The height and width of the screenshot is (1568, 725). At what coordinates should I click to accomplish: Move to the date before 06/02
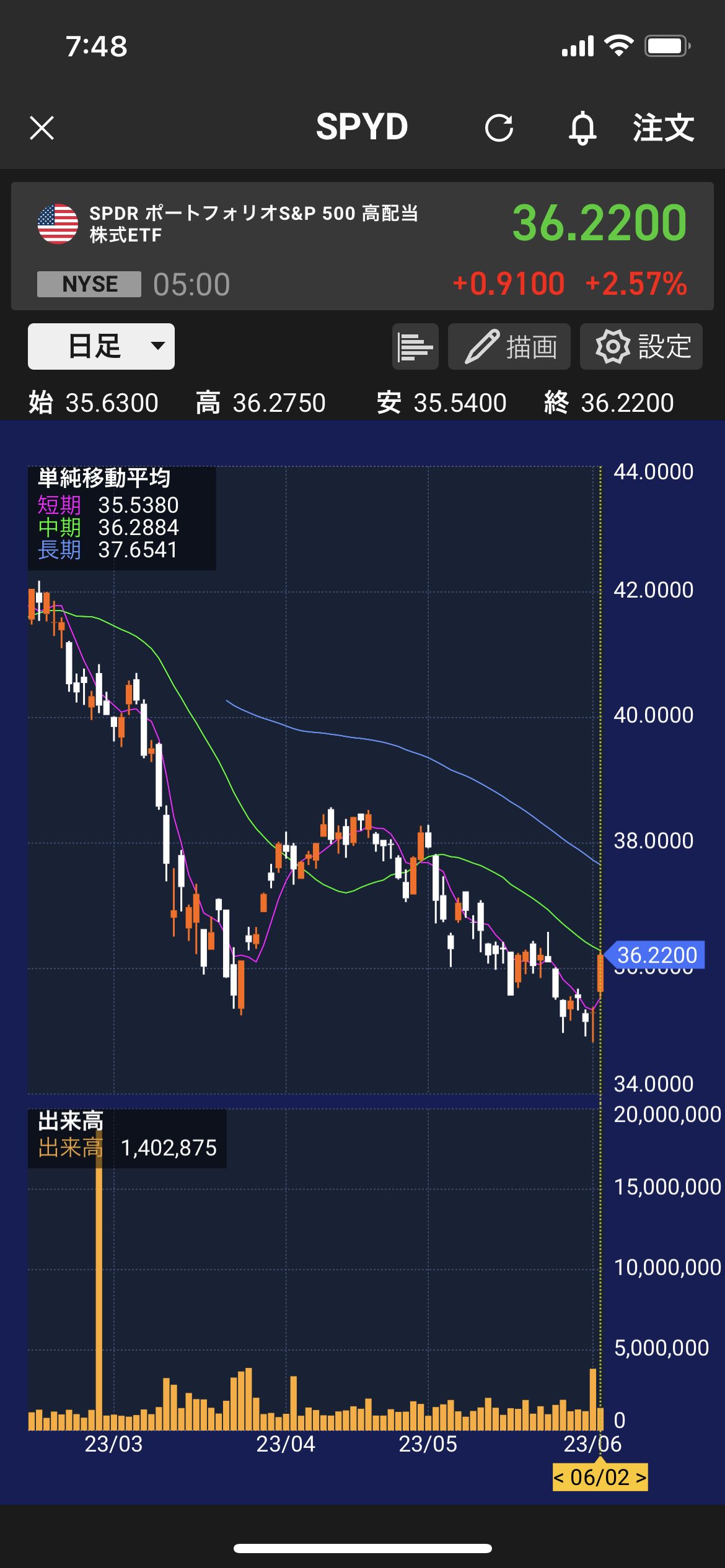(x=559, y=1478)
